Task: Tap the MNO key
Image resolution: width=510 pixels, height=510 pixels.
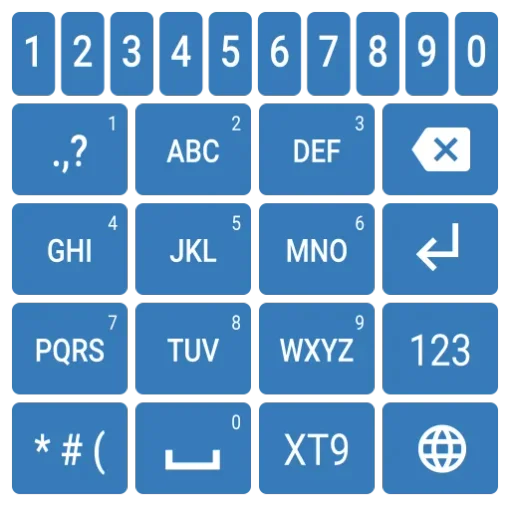Action: coord(317,249)
